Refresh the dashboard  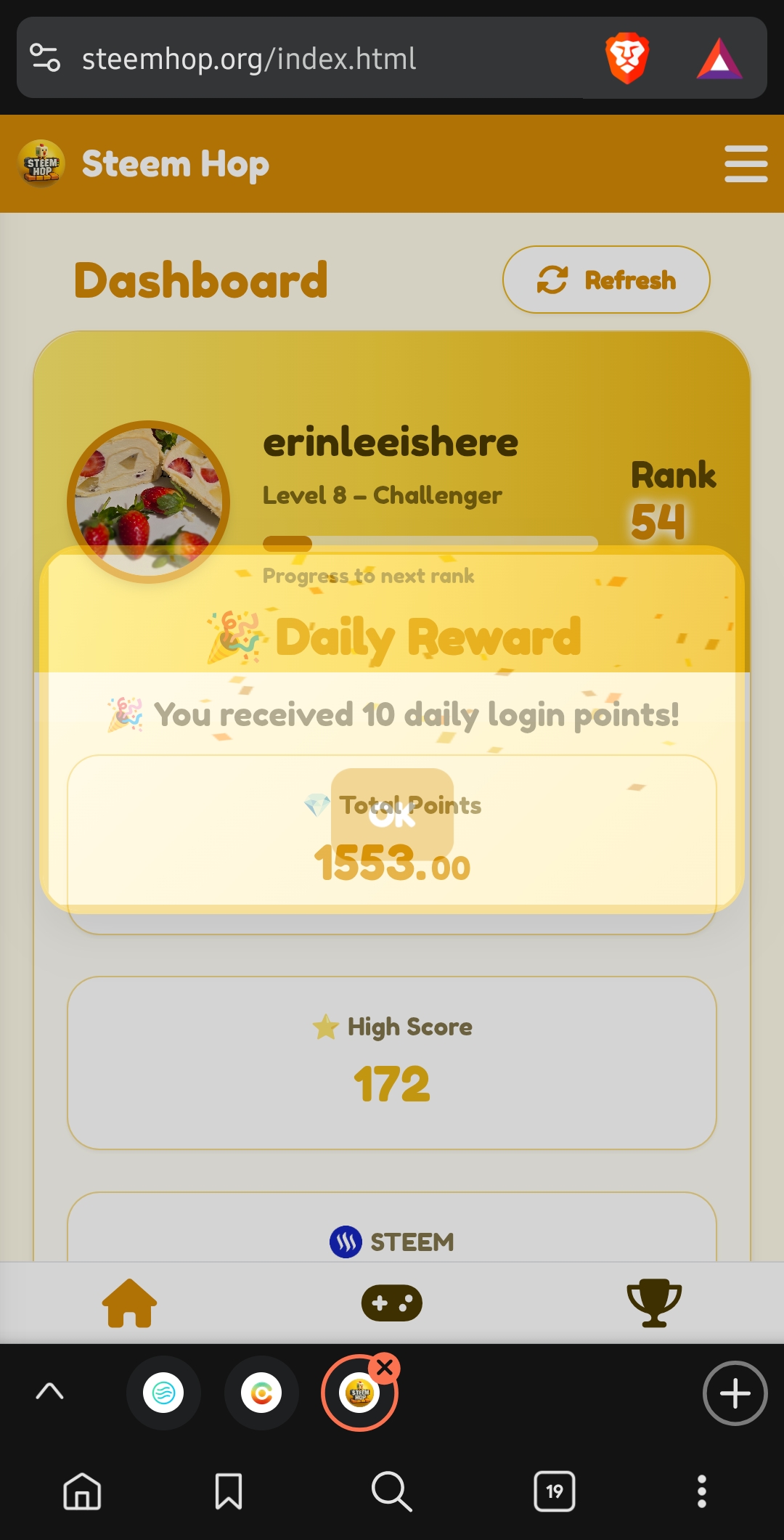606,280
